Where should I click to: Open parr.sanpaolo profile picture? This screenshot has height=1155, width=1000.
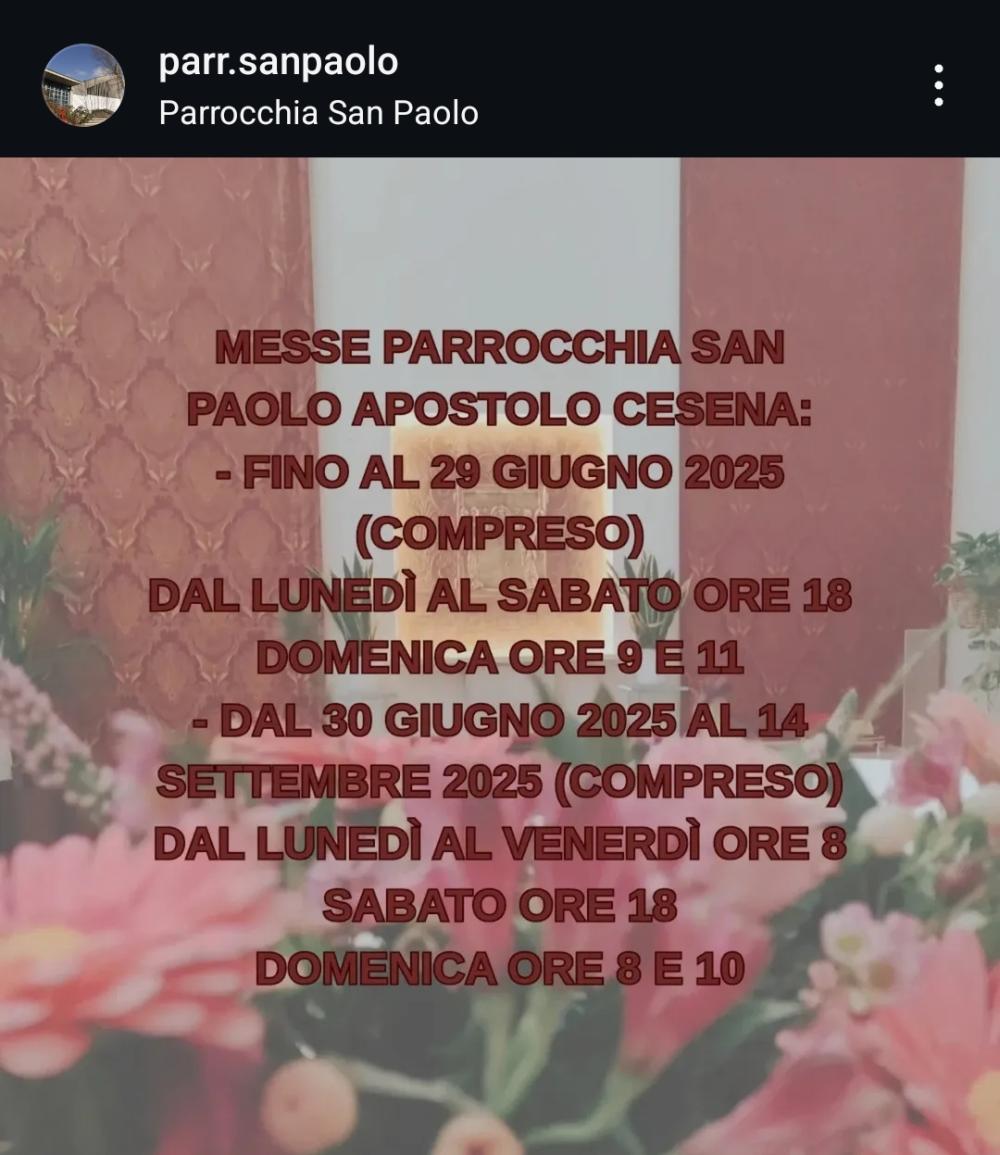pyautogui.click(x=83, y=85)
